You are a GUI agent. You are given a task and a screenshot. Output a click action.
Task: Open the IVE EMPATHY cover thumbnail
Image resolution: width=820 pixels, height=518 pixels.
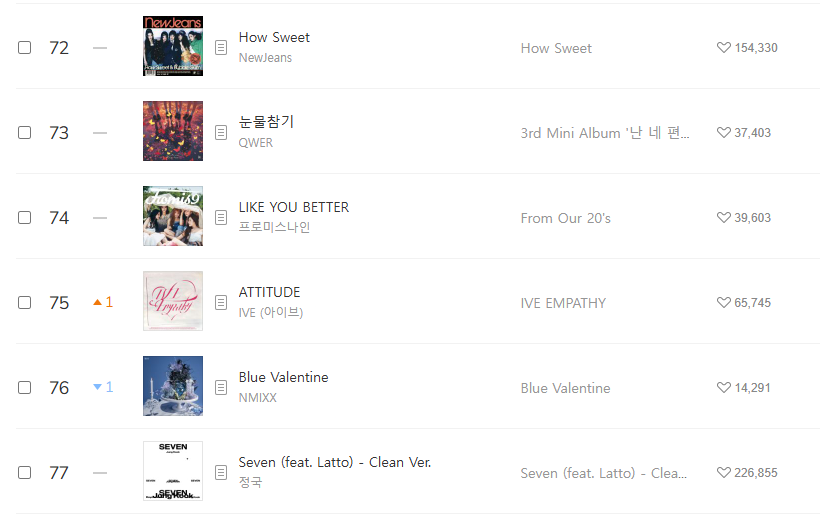tap(173, 301)
